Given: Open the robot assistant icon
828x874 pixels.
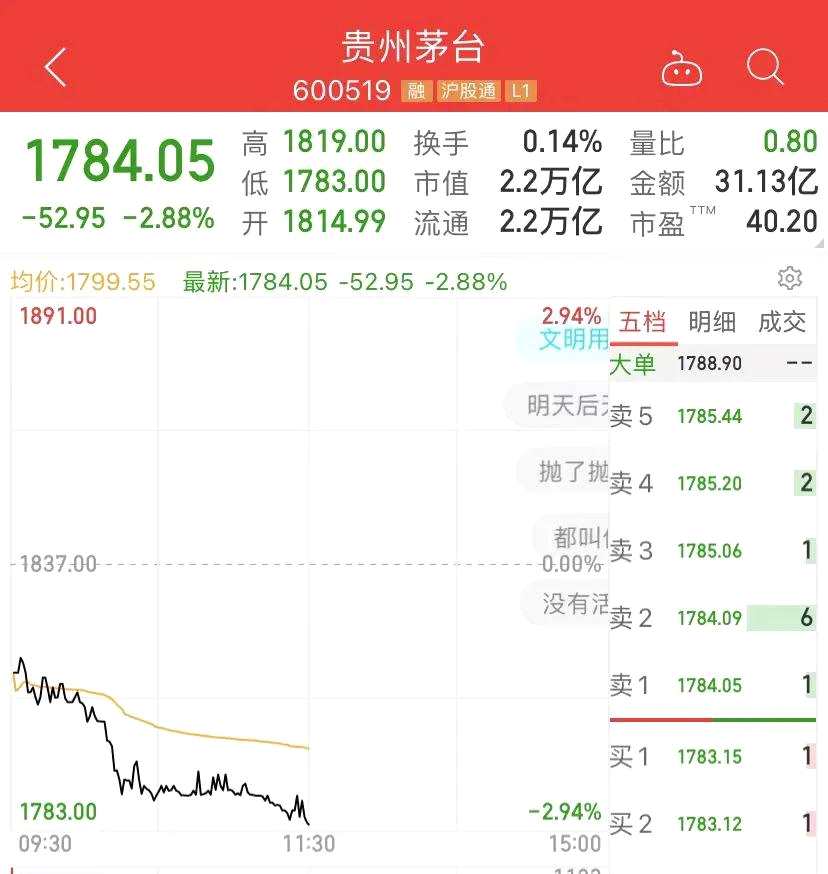Looking at the screenshot, I should 682,69.
